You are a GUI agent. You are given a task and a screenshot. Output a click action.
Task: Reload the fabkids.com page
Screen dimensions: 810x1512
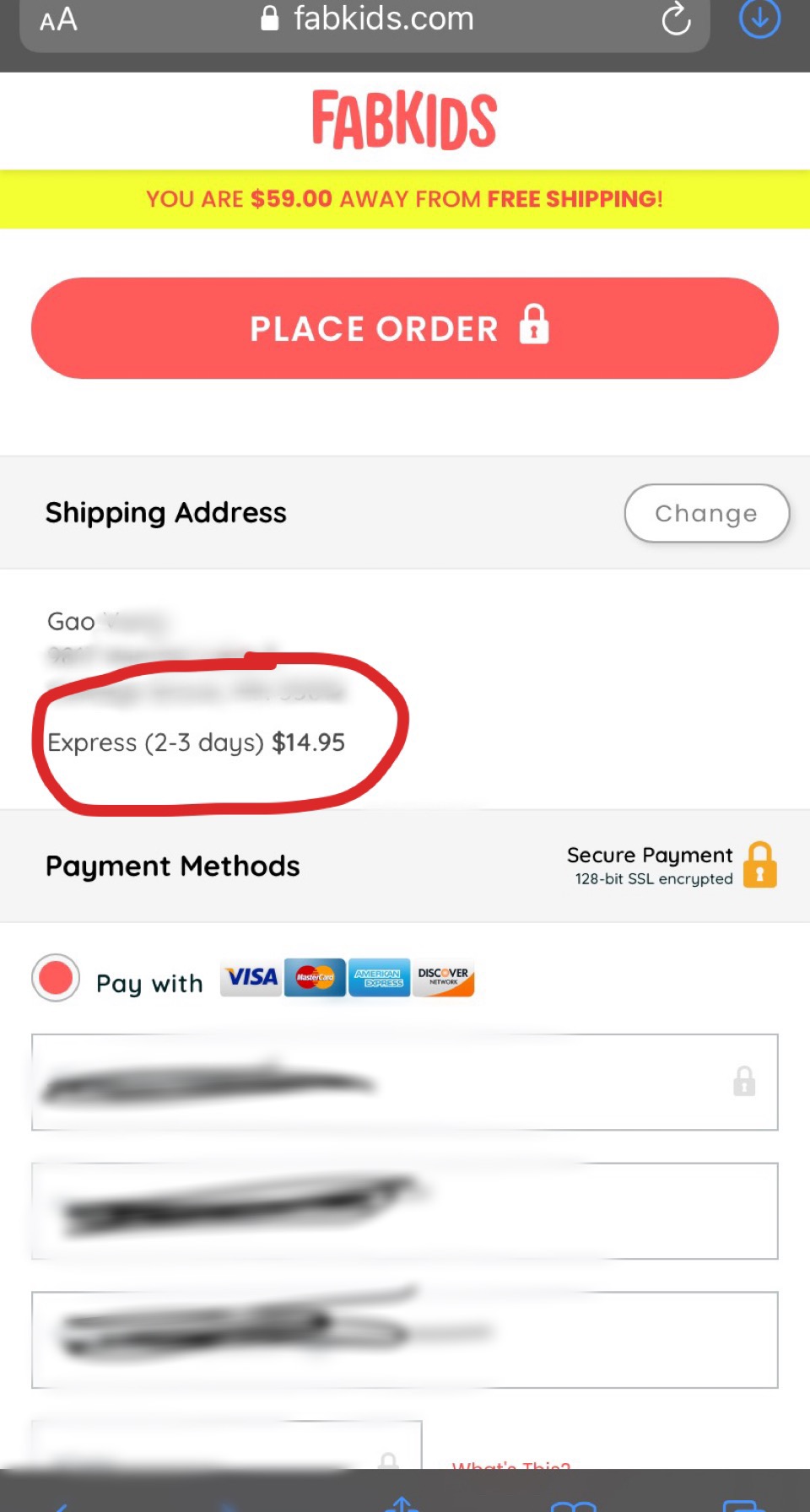click(x=676, y=19)
